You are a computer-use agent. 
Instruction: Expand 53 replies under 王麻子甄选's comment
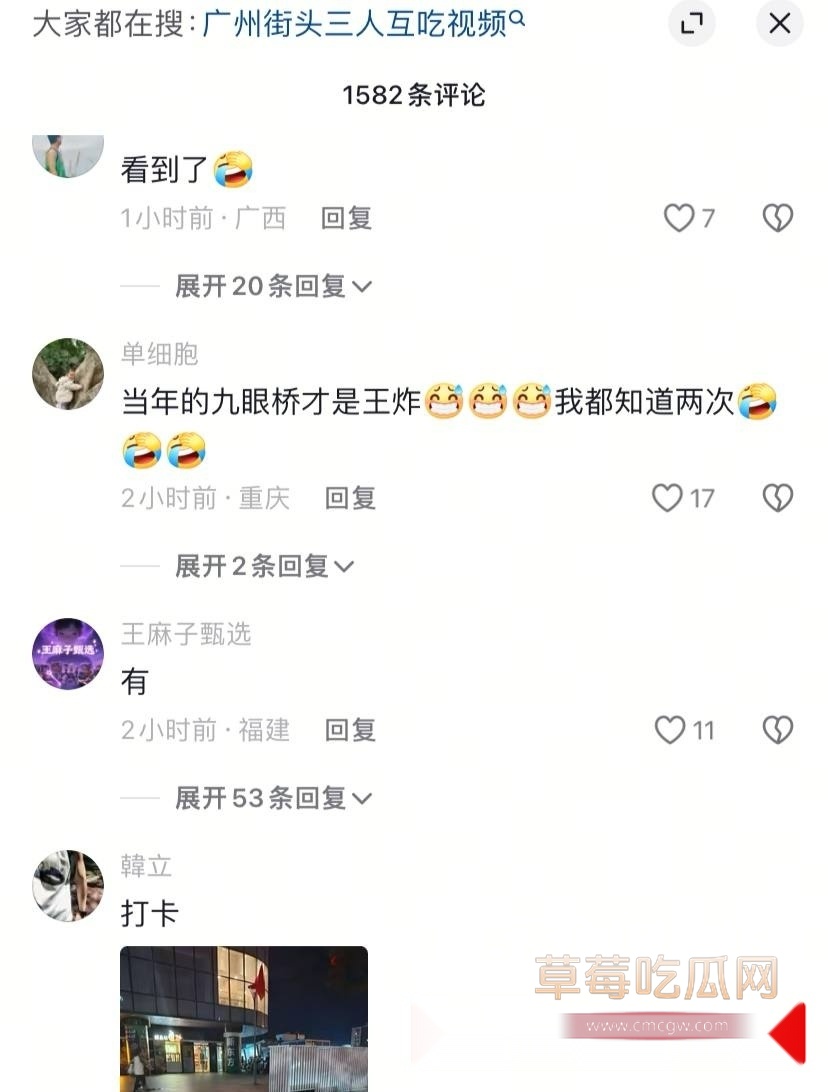pyautogui.click(x=273, y=798)
